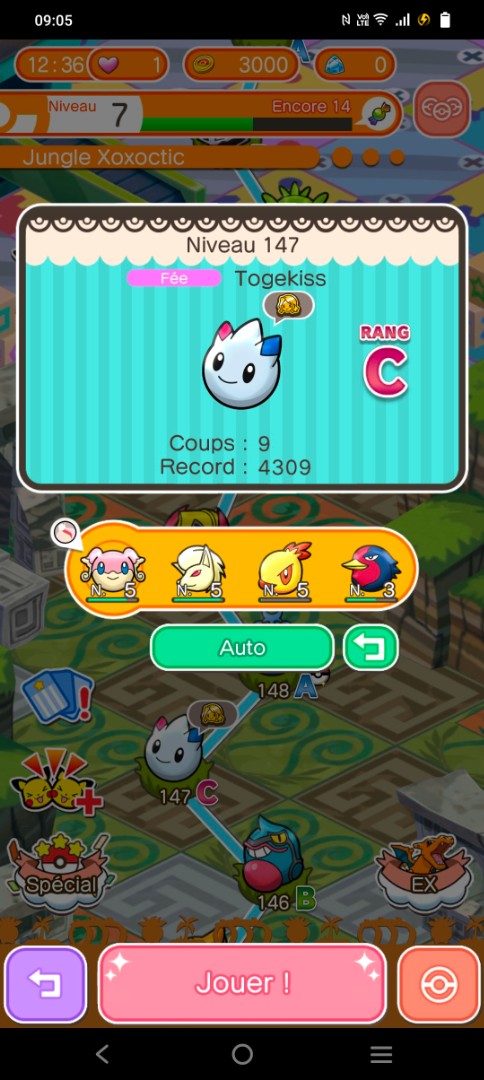This screenshot has width=484, height=1080.
Task: Open the EX stages with Charizard
Action: (425, 873)
